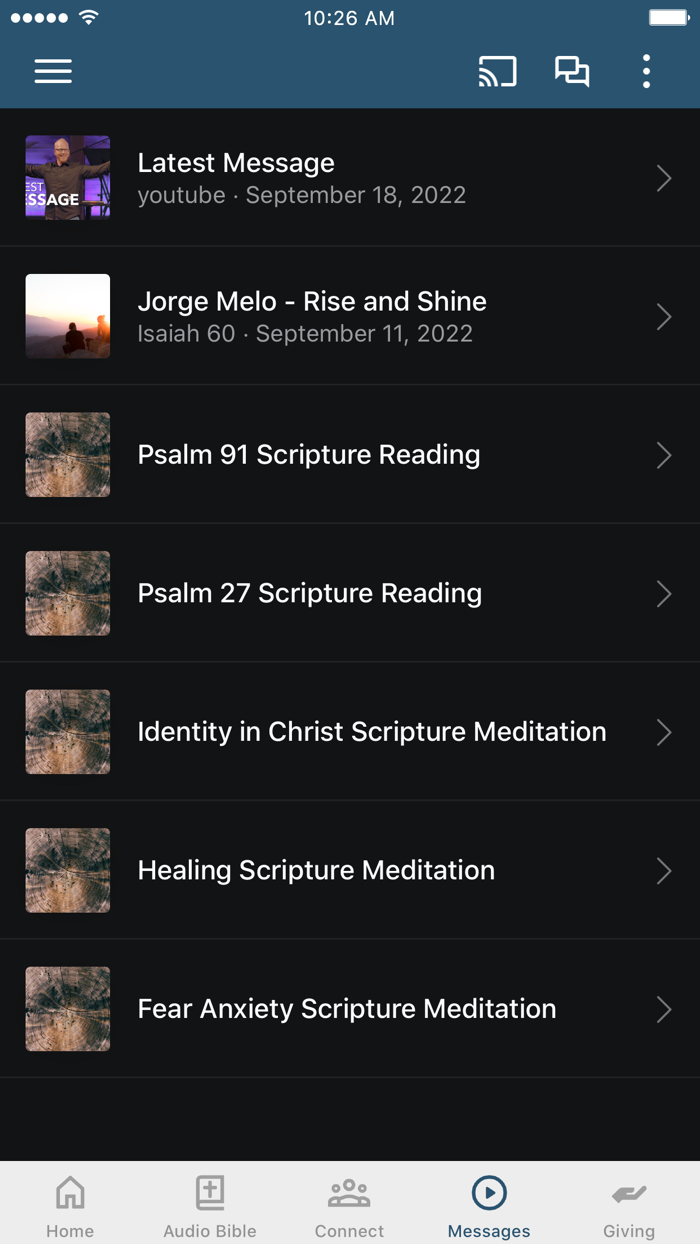Open Fear Anxiety Scripture Meditation
Image resolution: width=700 pixels, height=1244 pixels.
[350, 1009]
